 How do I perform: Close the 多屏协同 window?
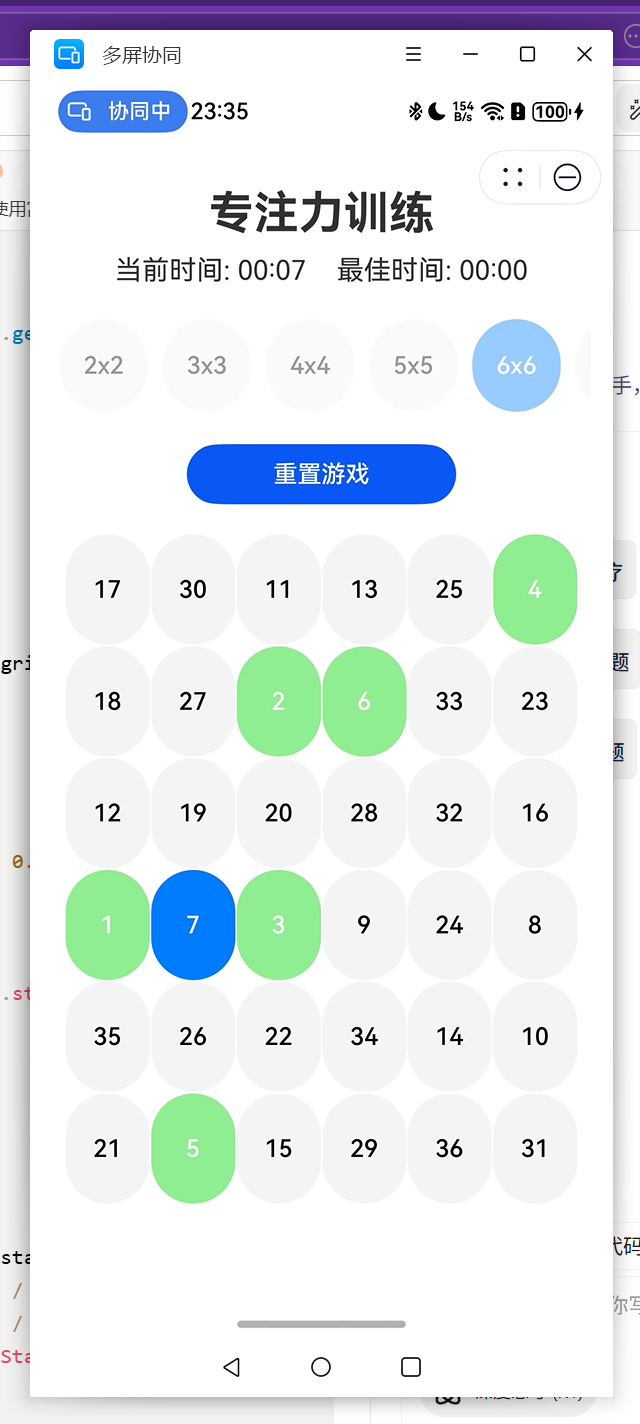pyautogui.click(x=585, y=55)
